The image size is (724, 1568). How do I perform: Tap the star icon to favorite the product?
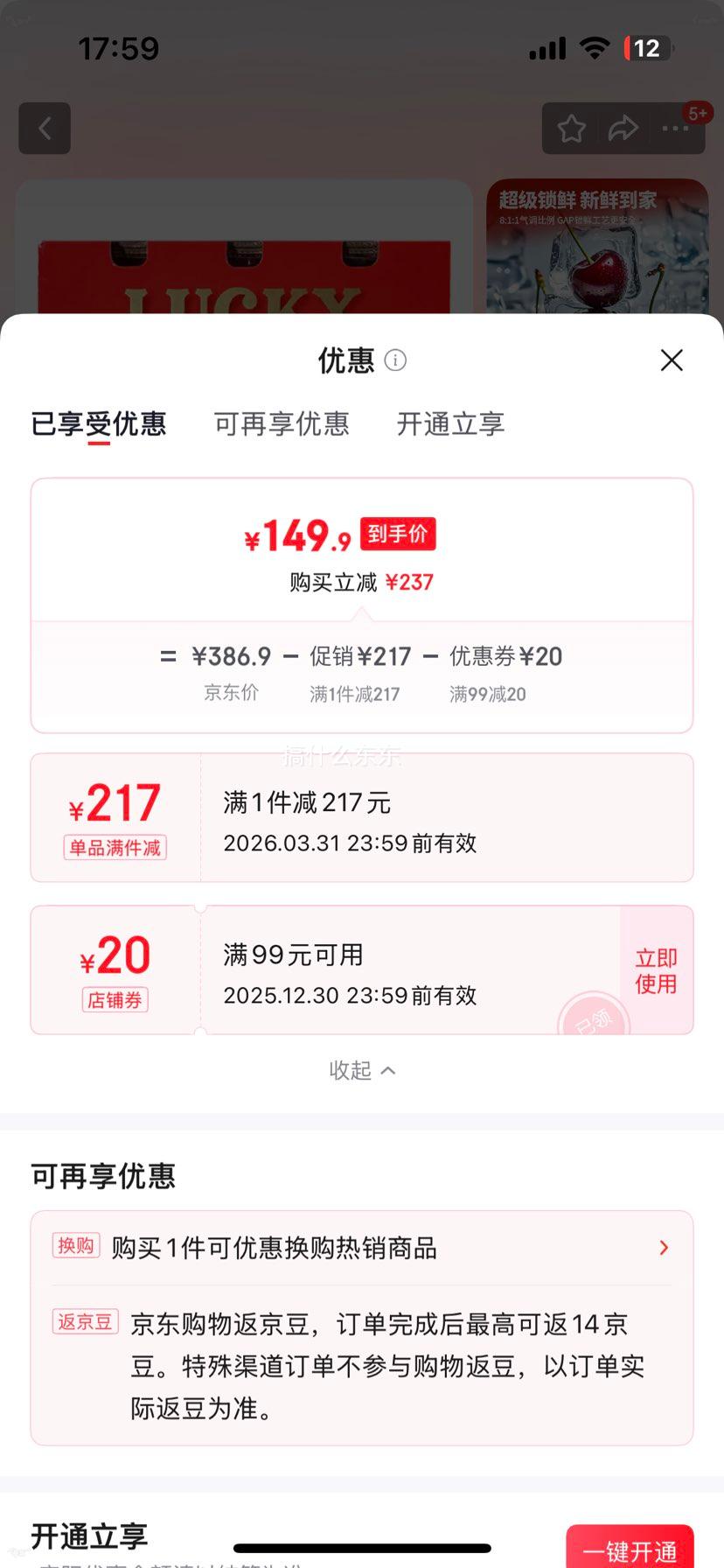(x=570, y=128)
